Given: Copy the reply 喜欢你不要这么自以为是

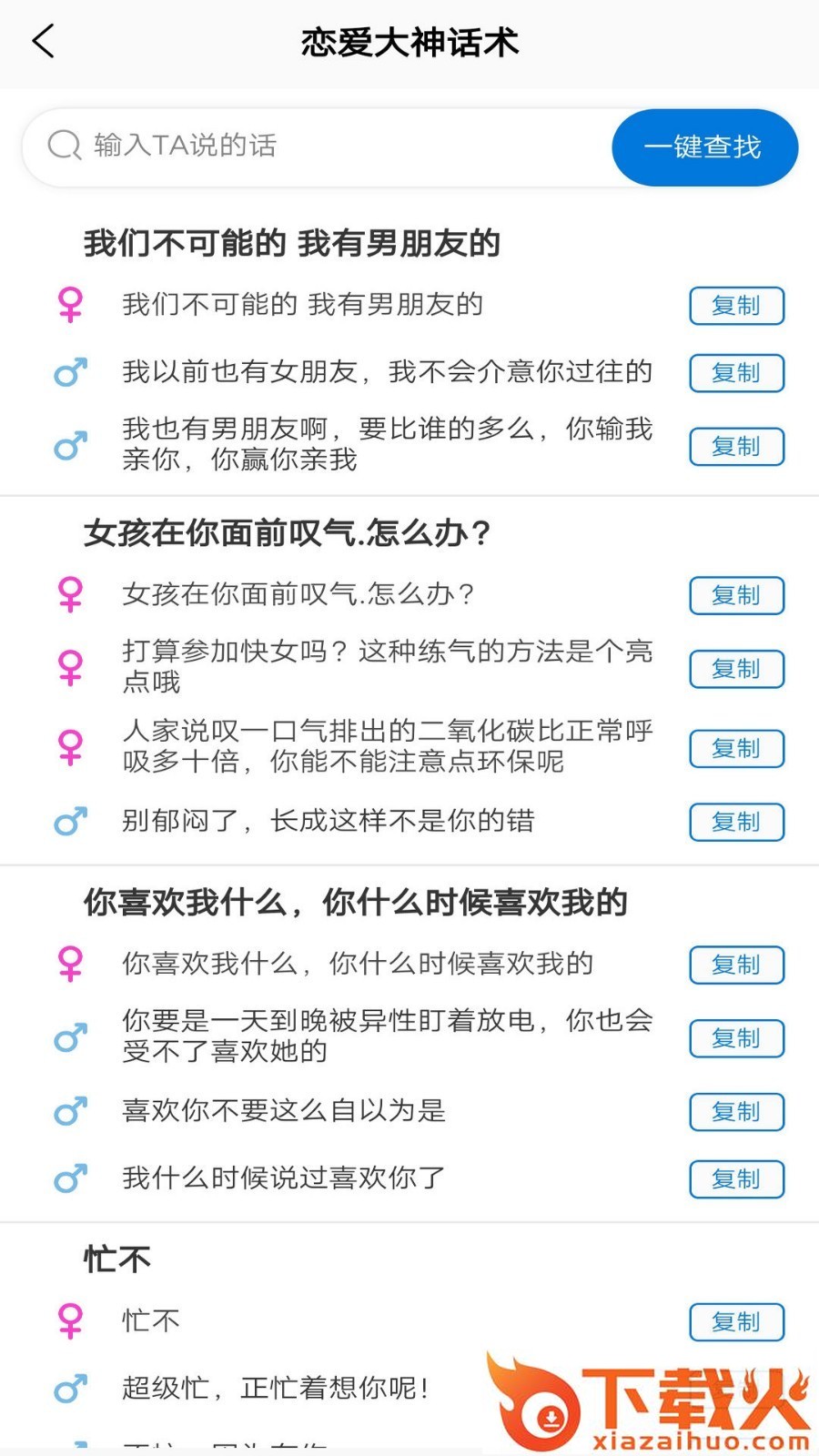Looking at the screenshot, I should [x=736, y=1112].
